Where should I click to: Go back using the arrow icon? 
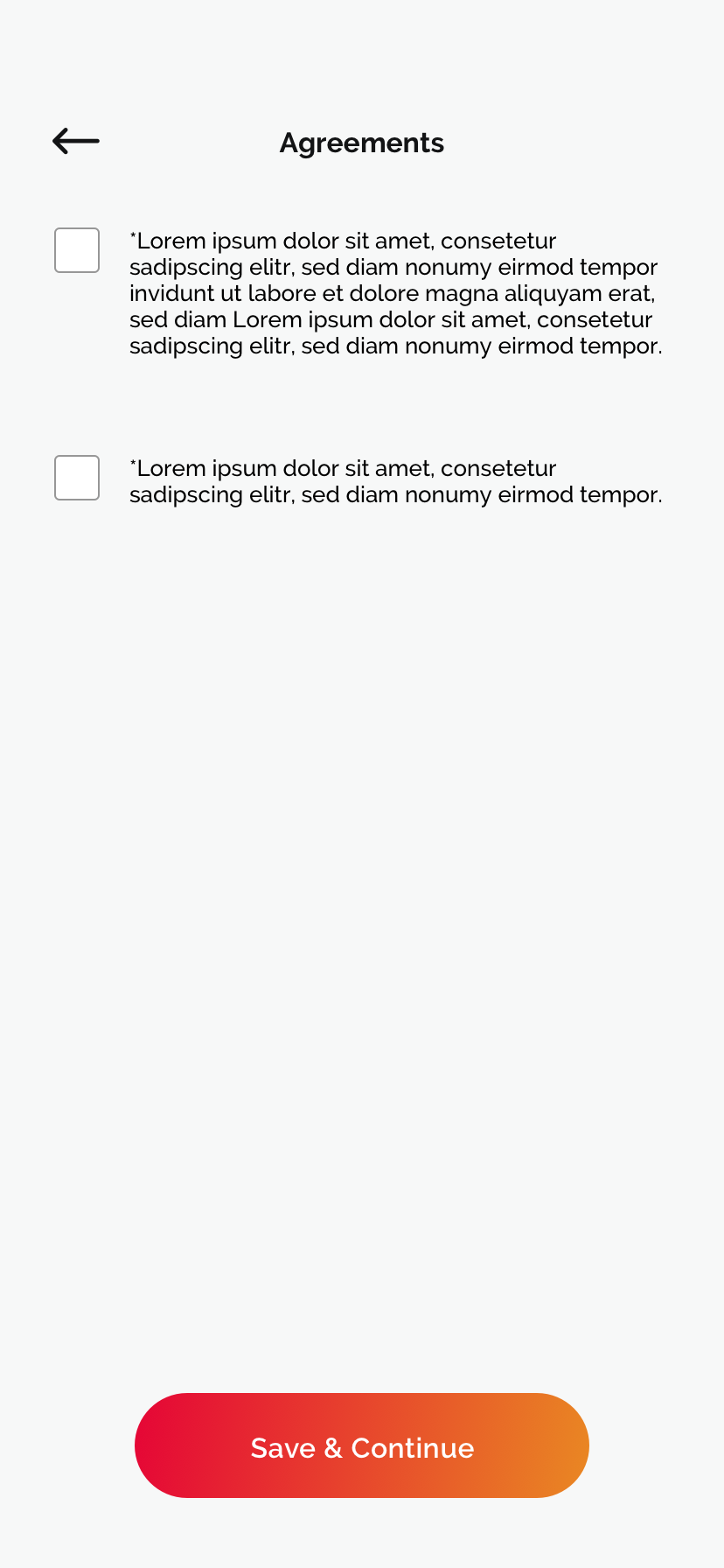[76, 141]
